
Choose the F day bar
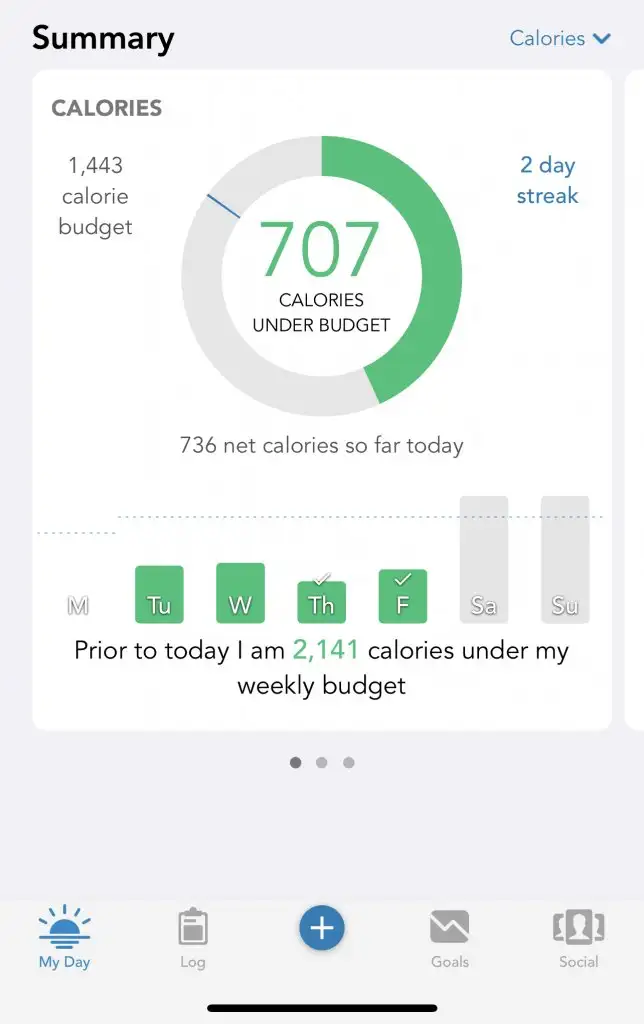(x=402, y=596)
